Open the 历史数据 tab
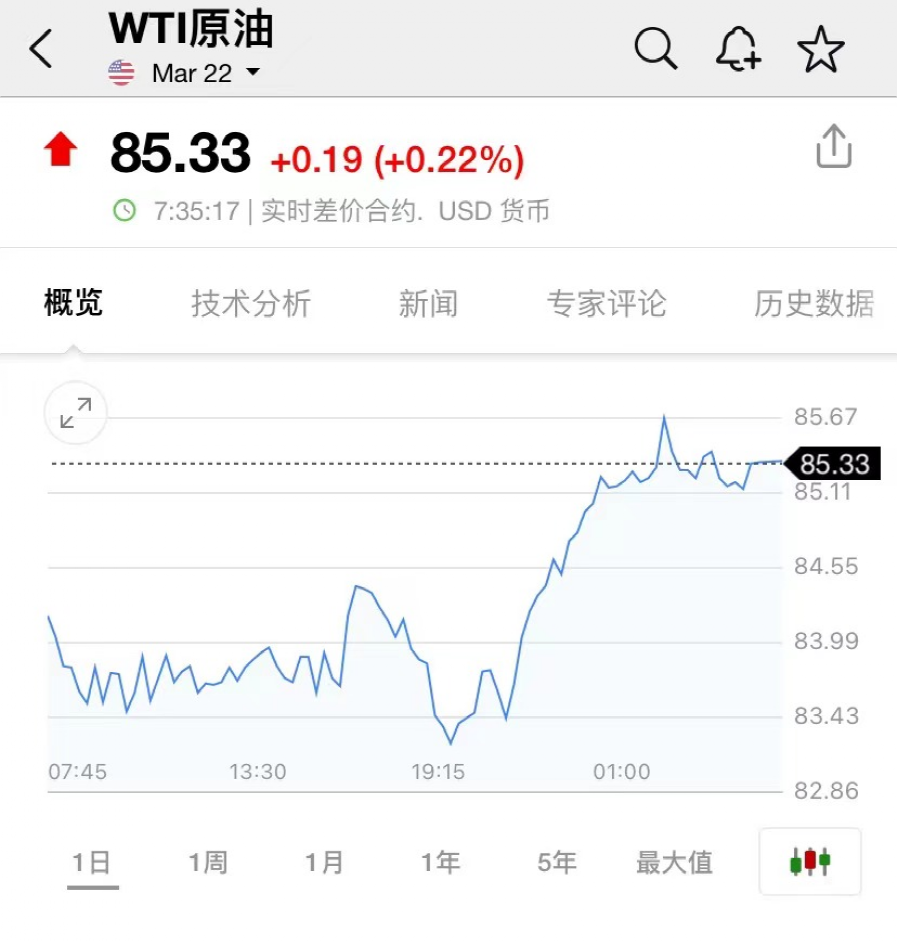The image size is (897, 942). coord(814,303)
